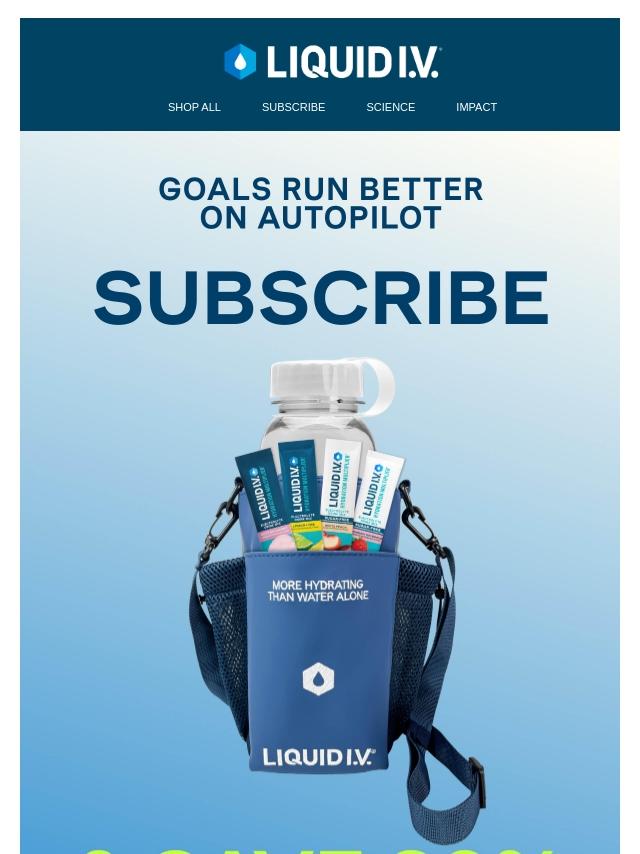Open the SHOP ALL link

click(194, 107)
